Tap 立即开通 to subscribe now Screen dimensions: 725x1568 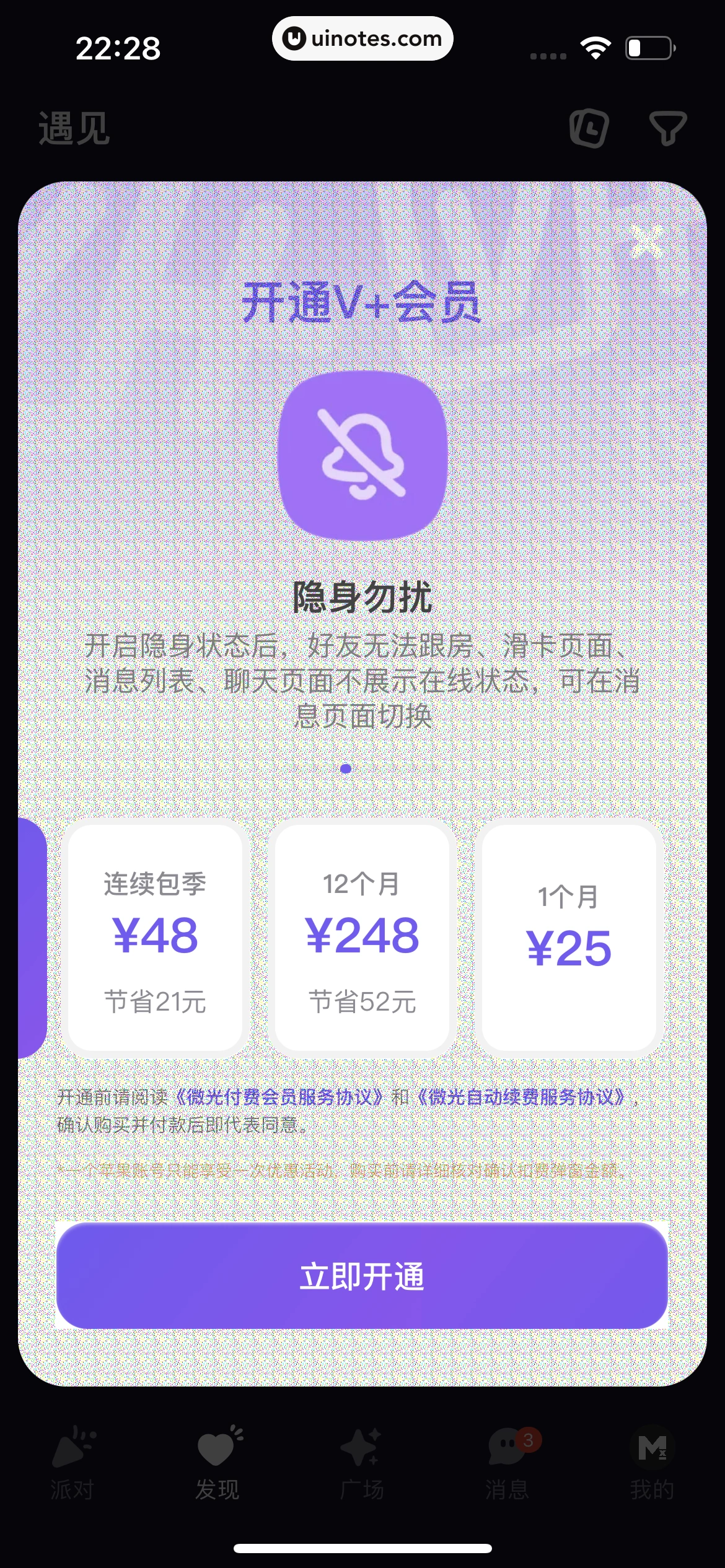[x=362, y=1276]
